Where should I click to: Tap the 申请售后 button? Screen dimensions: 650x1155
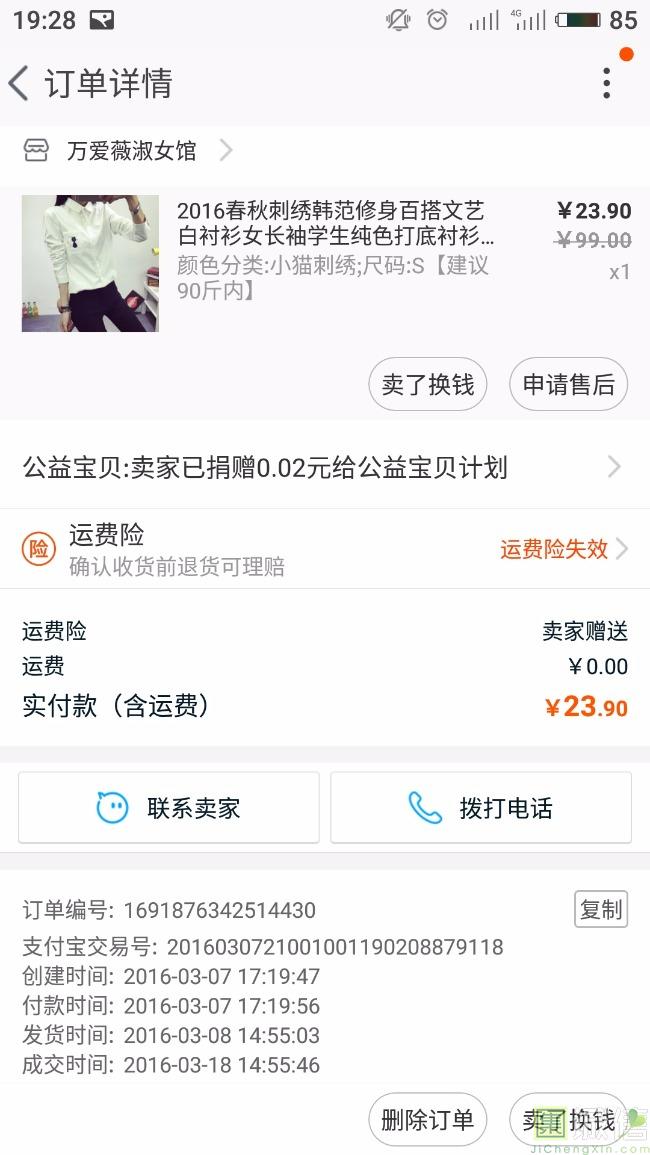coord(568,384)
